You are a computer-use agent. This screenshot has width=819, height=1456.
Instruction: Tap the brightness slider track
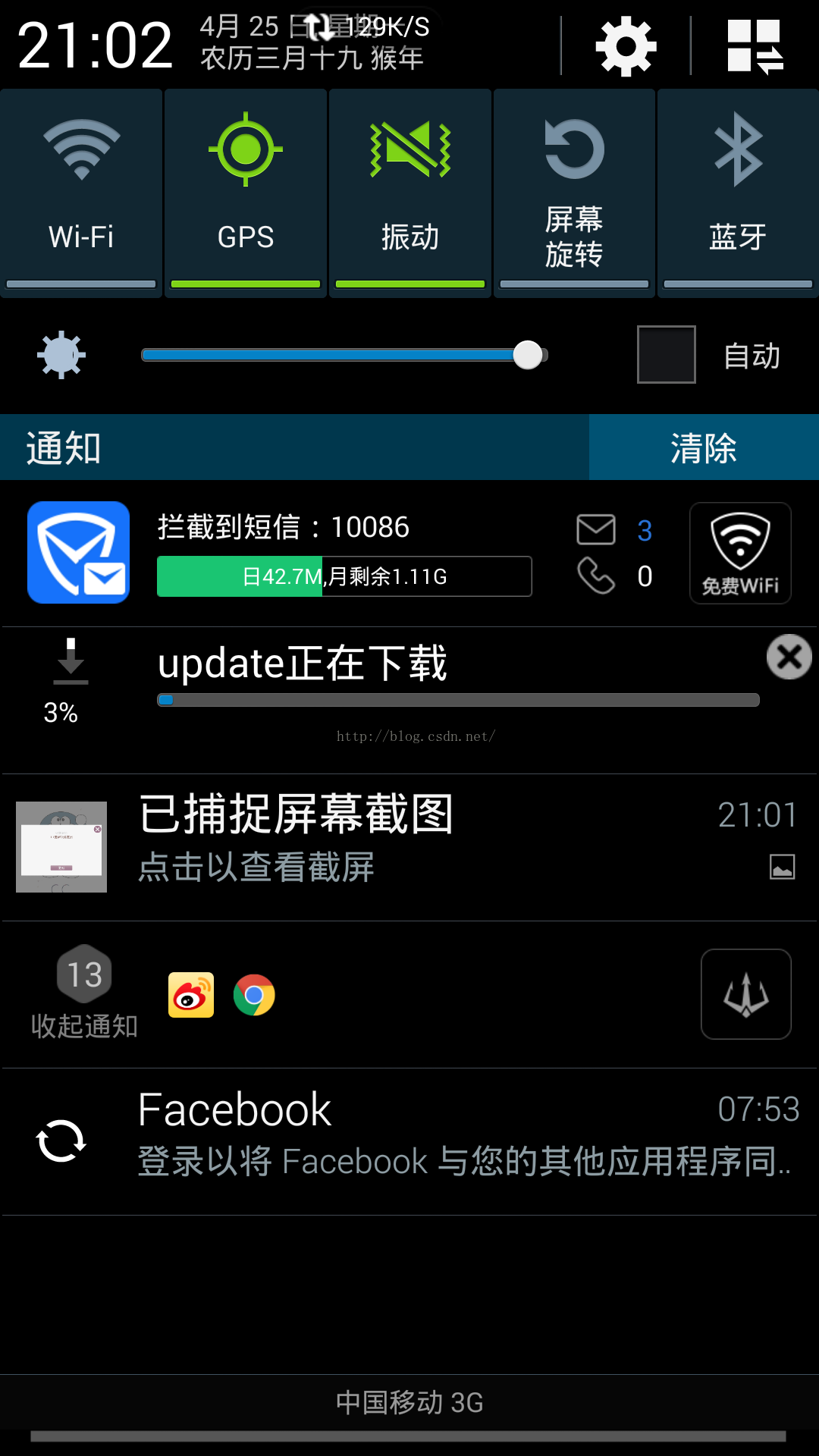point(341,355)
